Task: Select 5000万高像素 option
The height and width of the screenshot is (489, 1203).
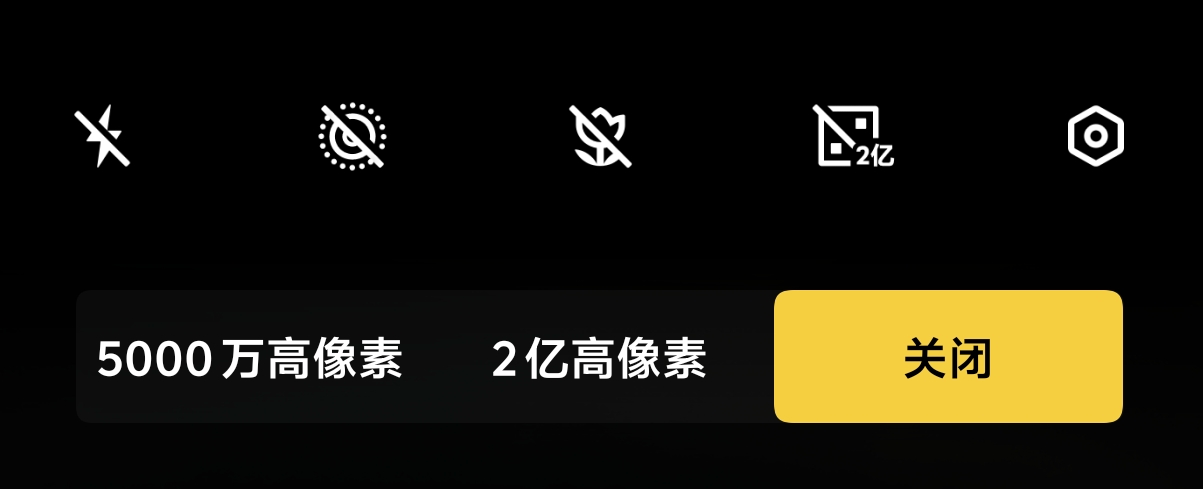Action: coord(250,358)
